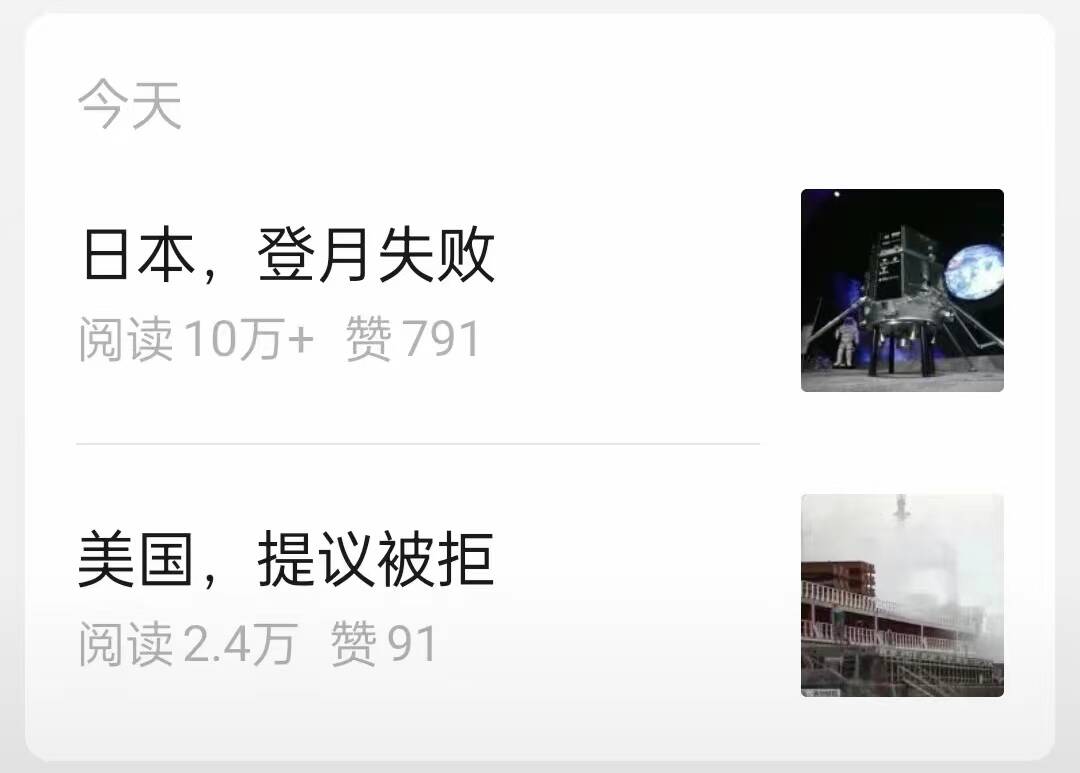Tap the lunar lander thumbnail

pyautogui.click(x=902, y=290)
